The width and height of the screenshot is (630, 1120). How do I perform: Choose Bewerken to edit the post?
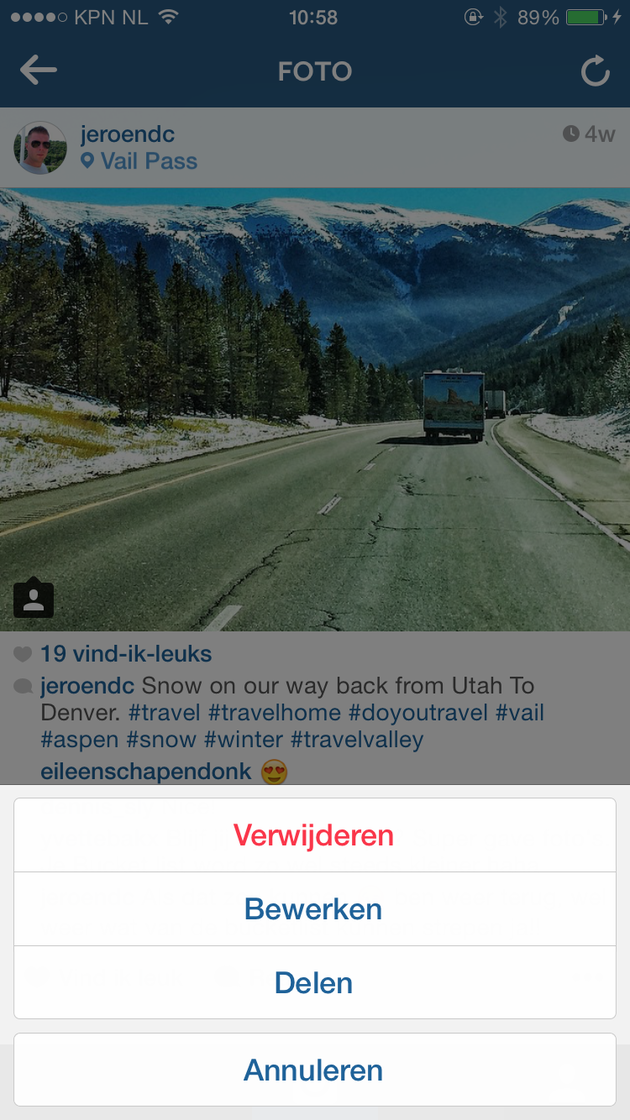click(314, 909)
